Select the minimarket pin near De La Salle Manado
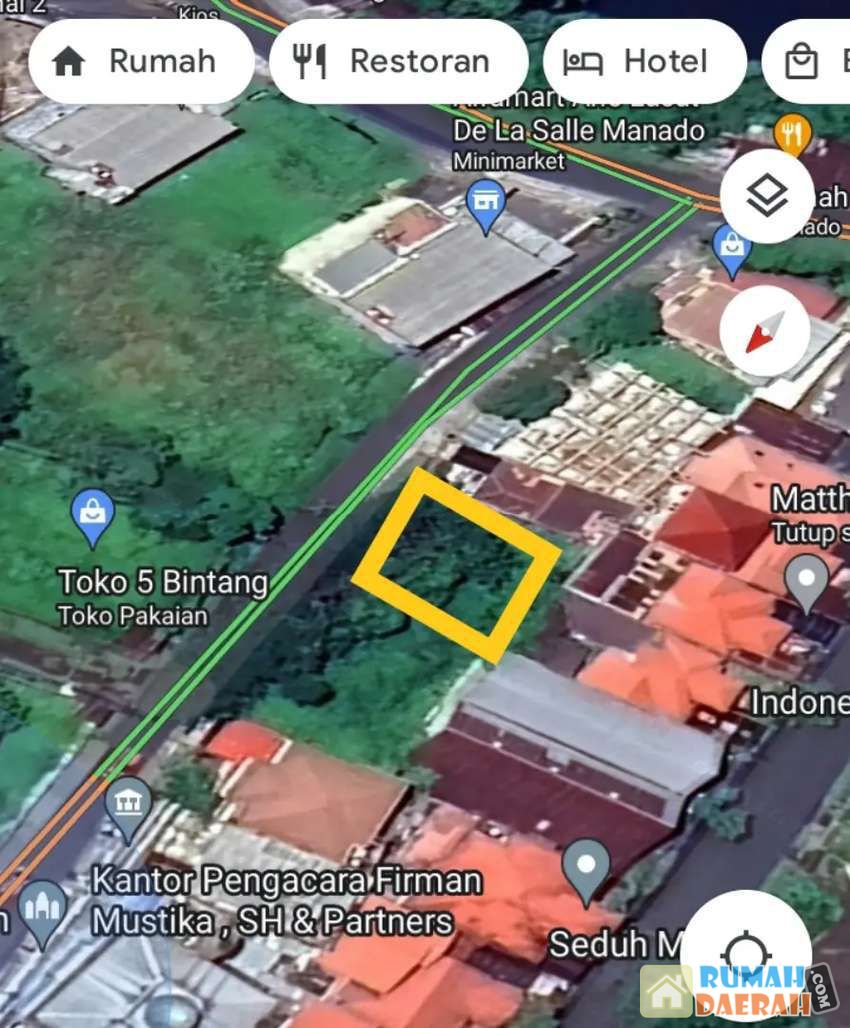Screen dimensions: 850x1028 coord(486,203)
